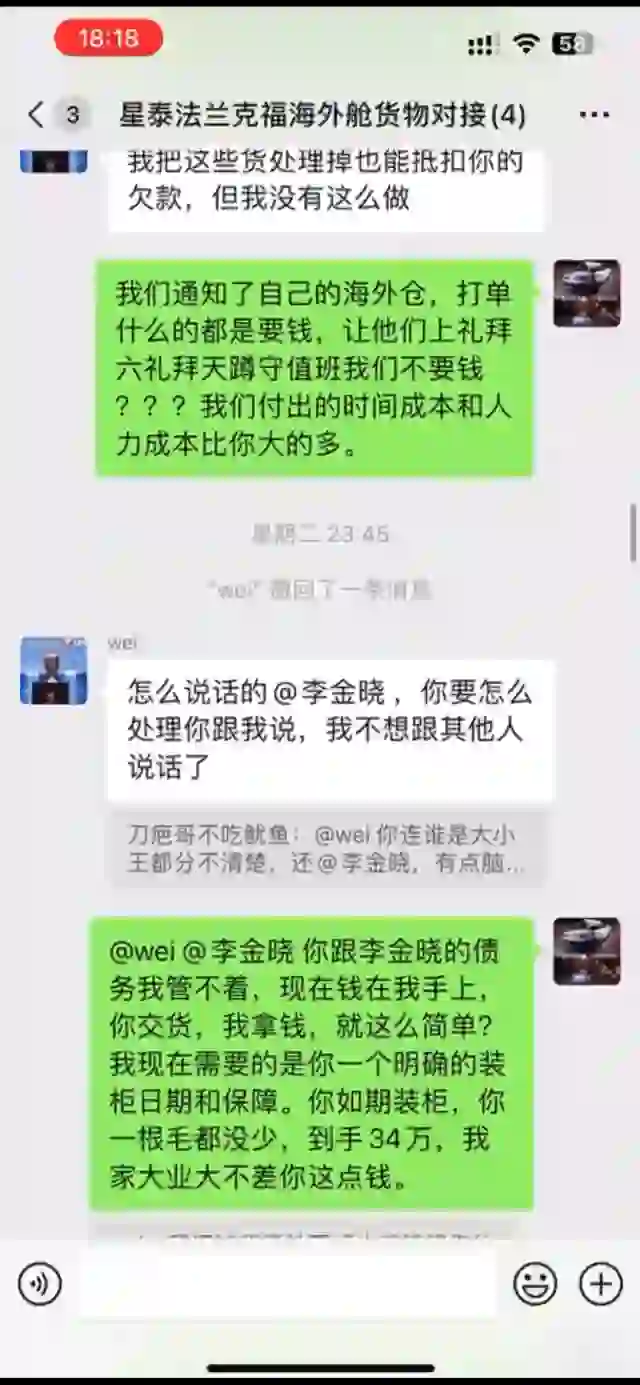Open the group chat overflow menu
640x1385 pixels.
click(594, 115)
